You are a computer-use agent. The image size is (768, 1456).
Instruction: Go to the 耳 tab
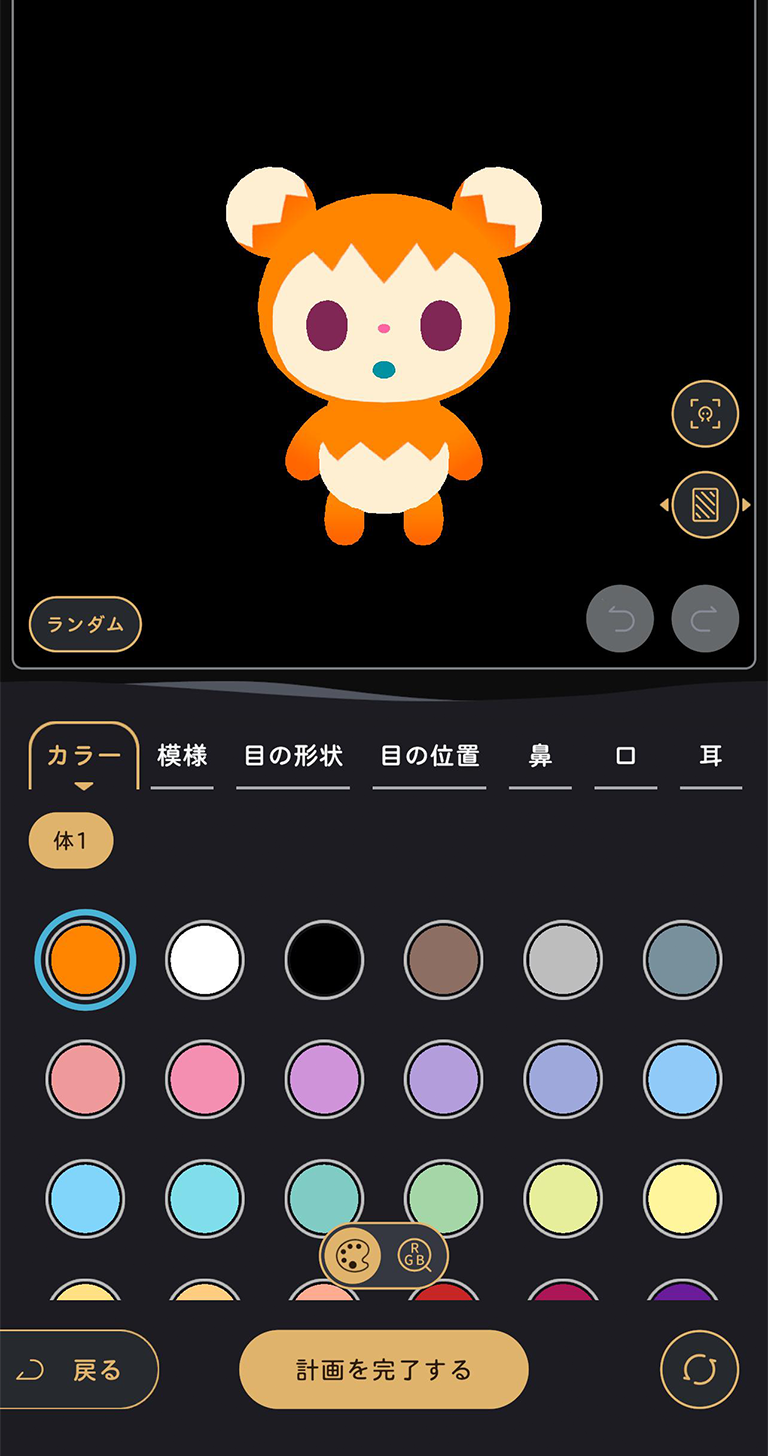(x=711, y=757)
